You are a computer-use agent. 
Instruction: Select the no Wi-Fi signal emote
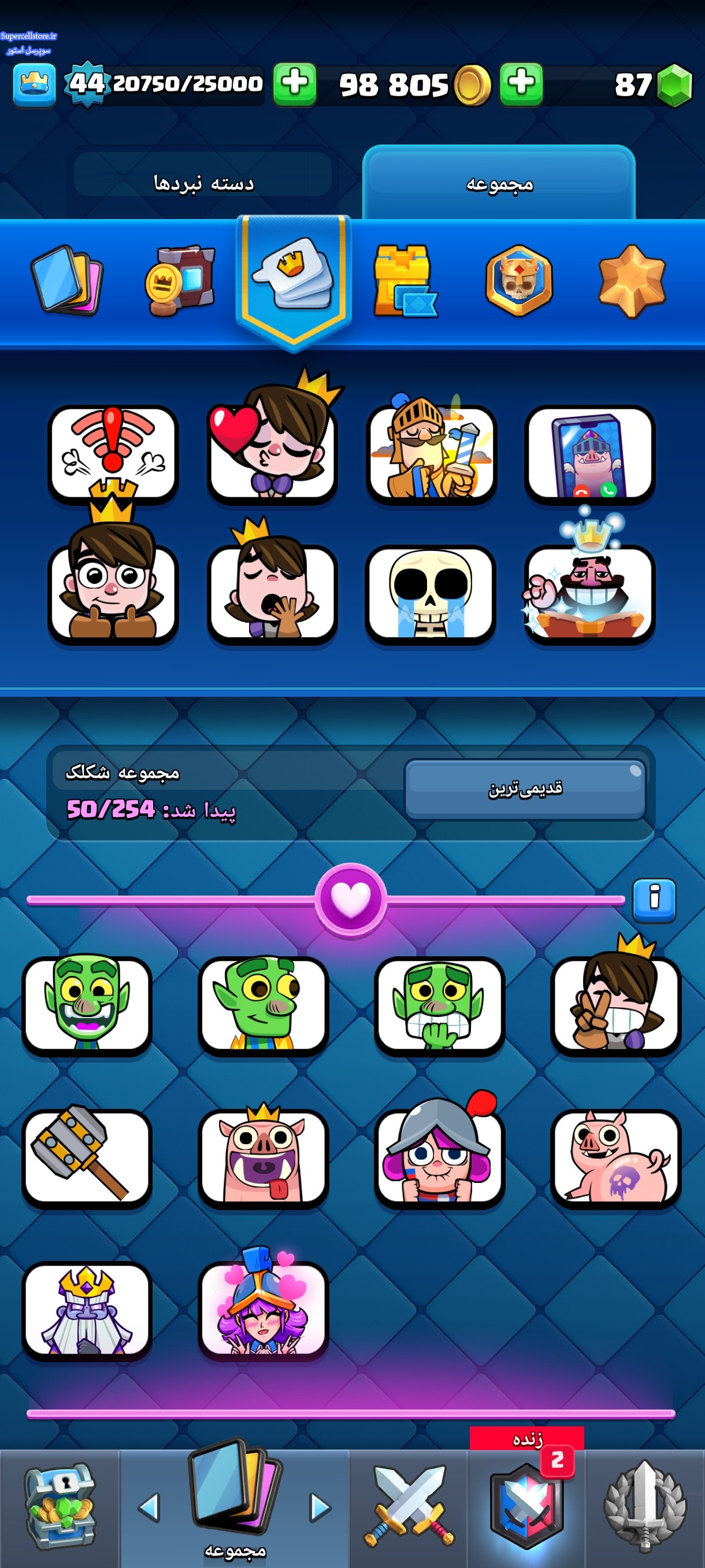pos(113,453)
